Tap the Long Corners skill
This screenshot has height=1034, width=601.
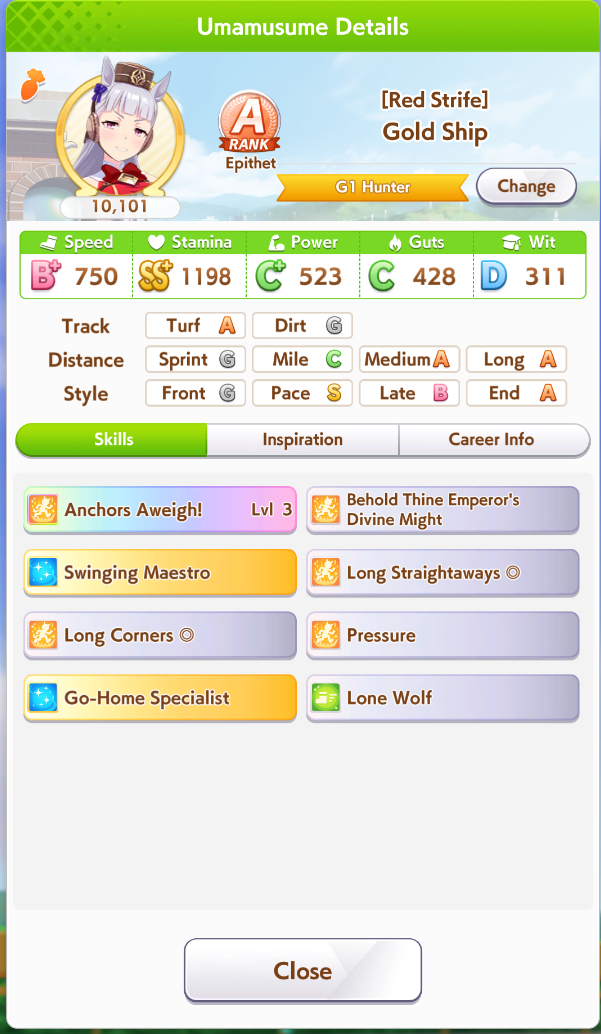(x=160, y=635)
